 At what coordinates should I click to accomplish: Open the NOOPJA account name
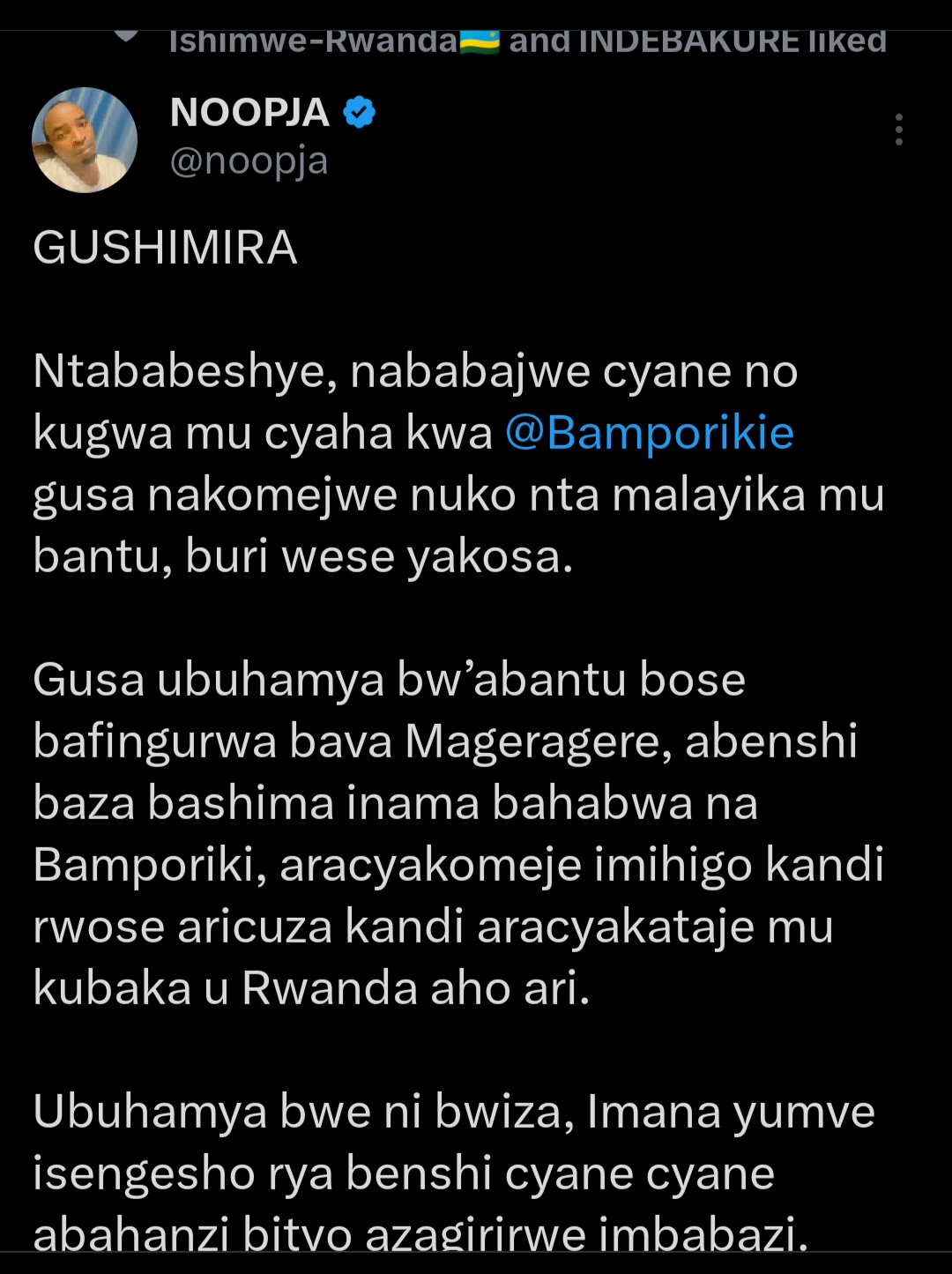pyautogui.click(x=249, y=113)
